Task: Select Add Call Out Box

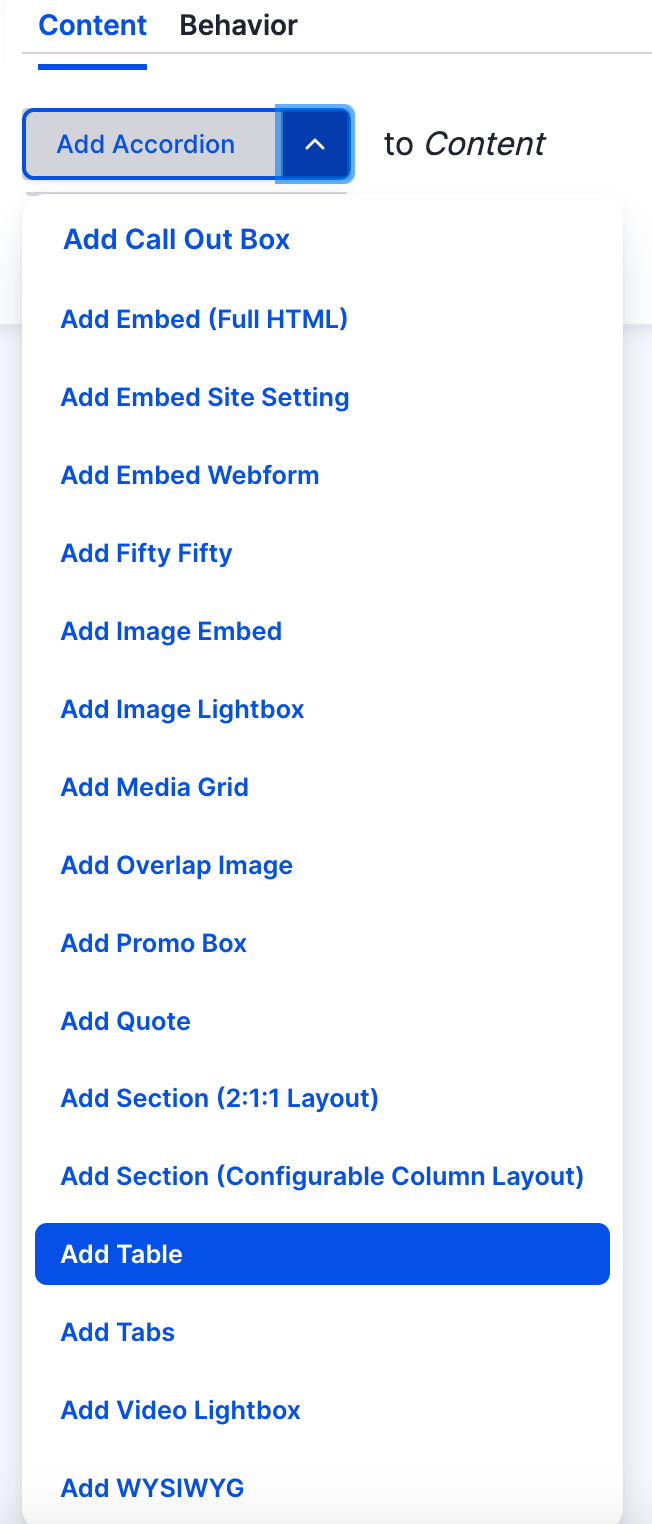Action: click(176, 240)
